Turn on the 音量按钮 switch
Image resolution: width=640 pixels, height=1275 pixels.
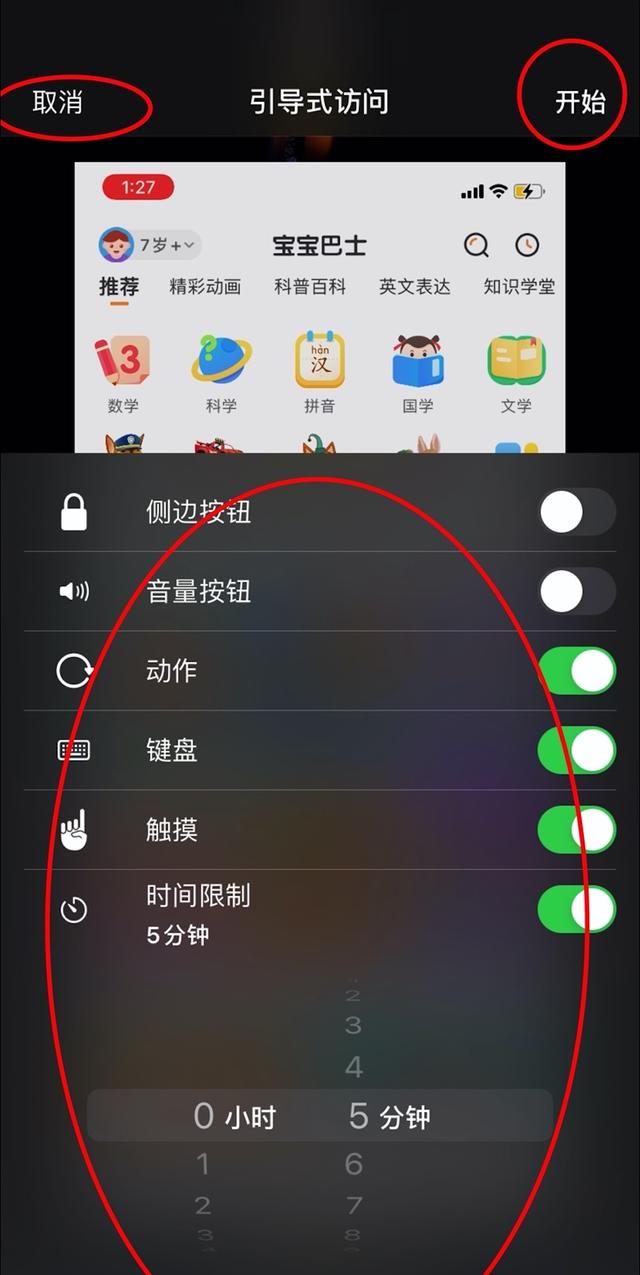(x=577, y=592)
